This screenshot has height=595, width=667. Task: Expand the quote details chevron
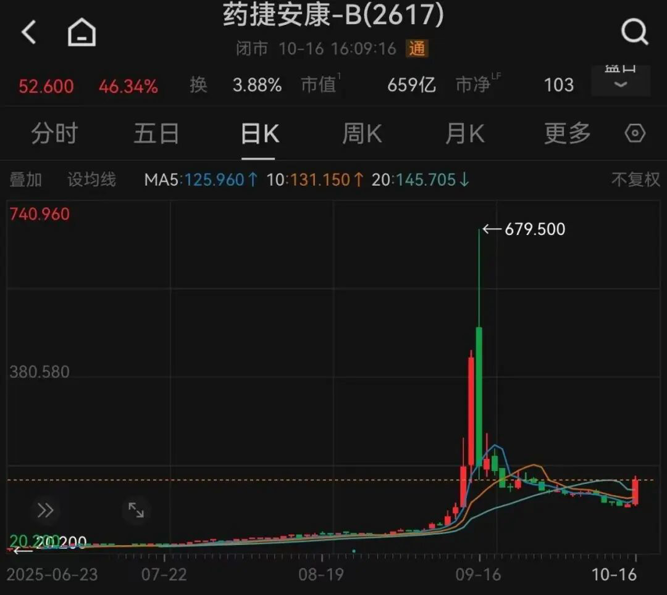620,80
